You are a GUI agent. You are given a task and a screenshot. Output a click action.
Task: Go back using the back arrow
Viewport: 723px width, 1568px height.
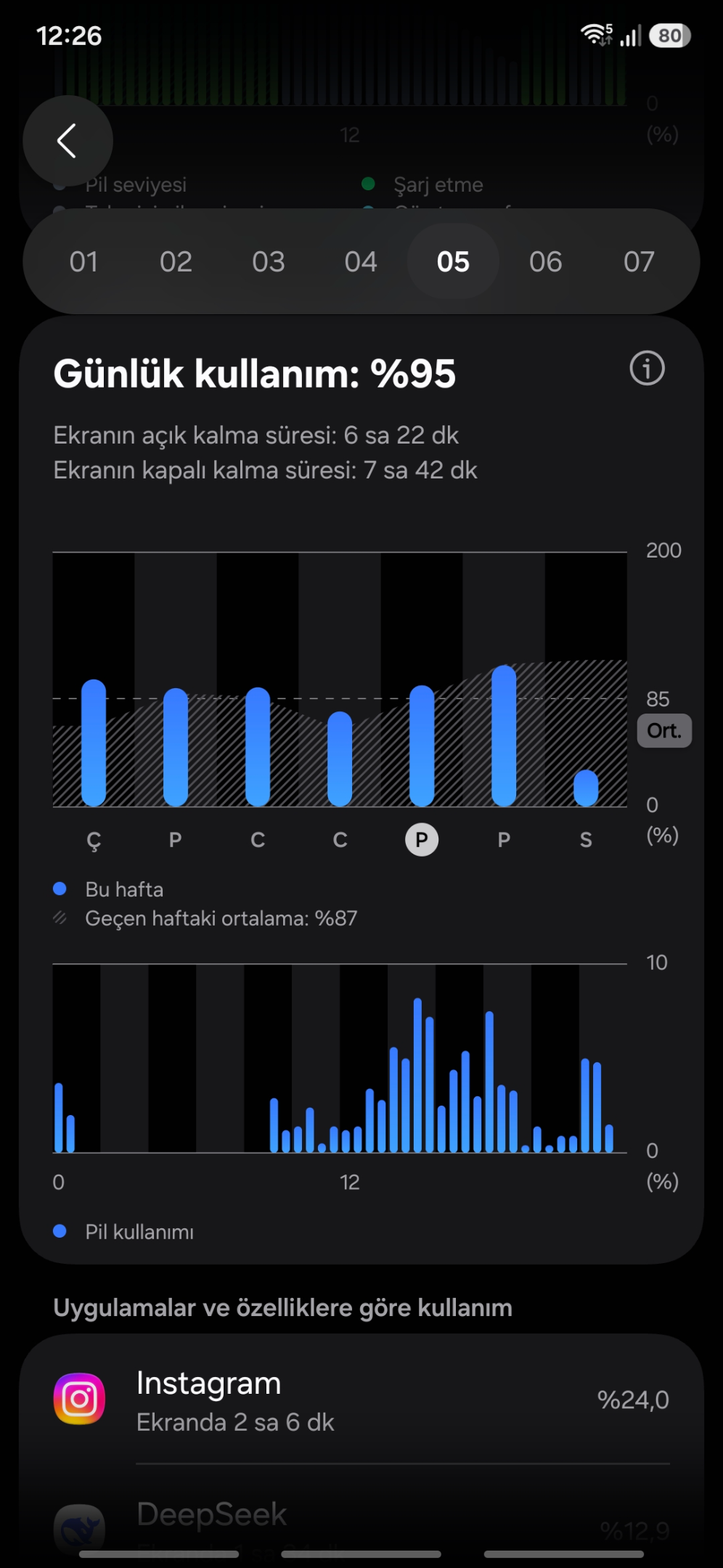pyautogui.click(x=68, y=141)
